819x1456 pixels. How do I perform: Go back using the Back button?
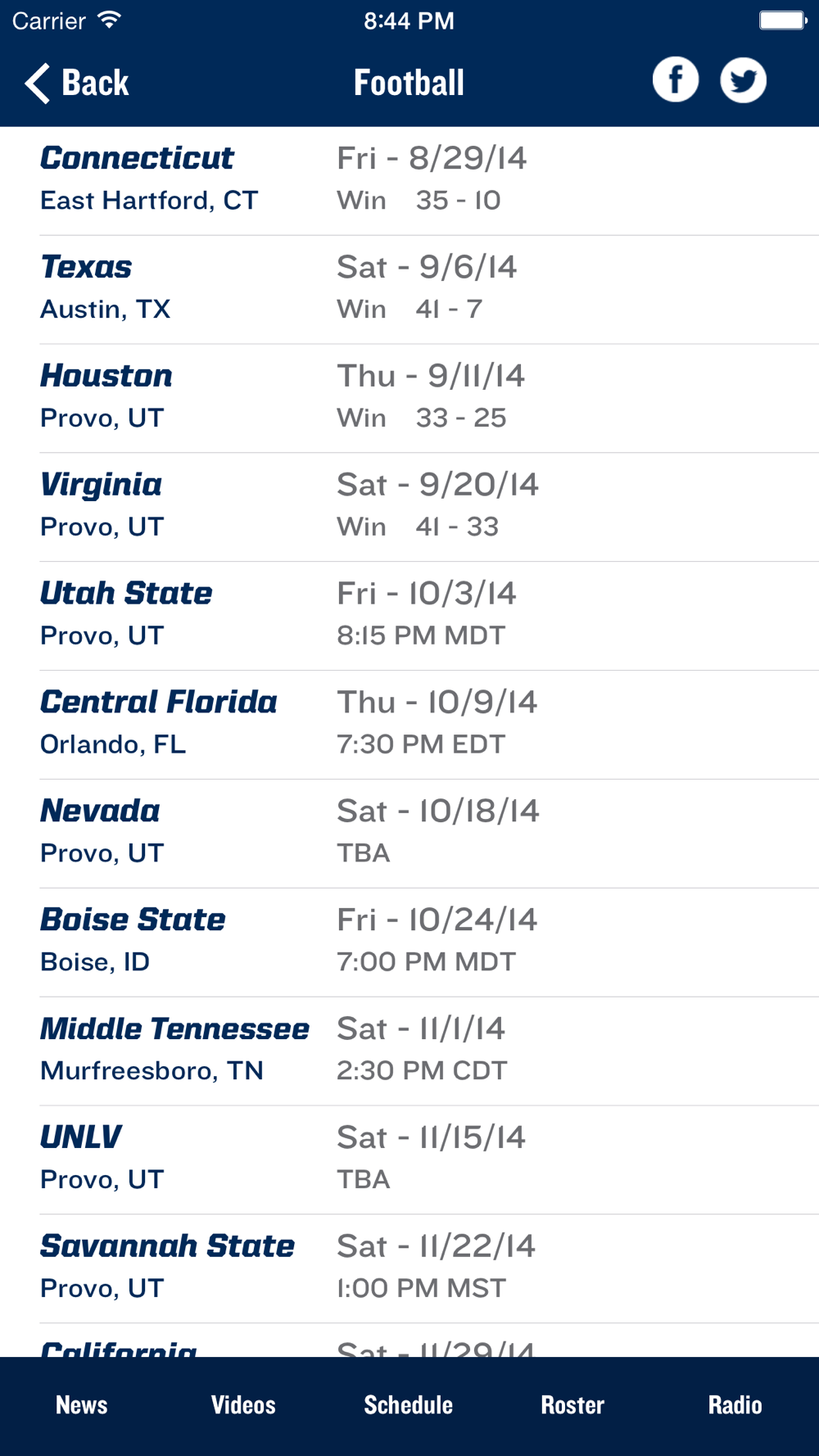(x=76, y=83)
